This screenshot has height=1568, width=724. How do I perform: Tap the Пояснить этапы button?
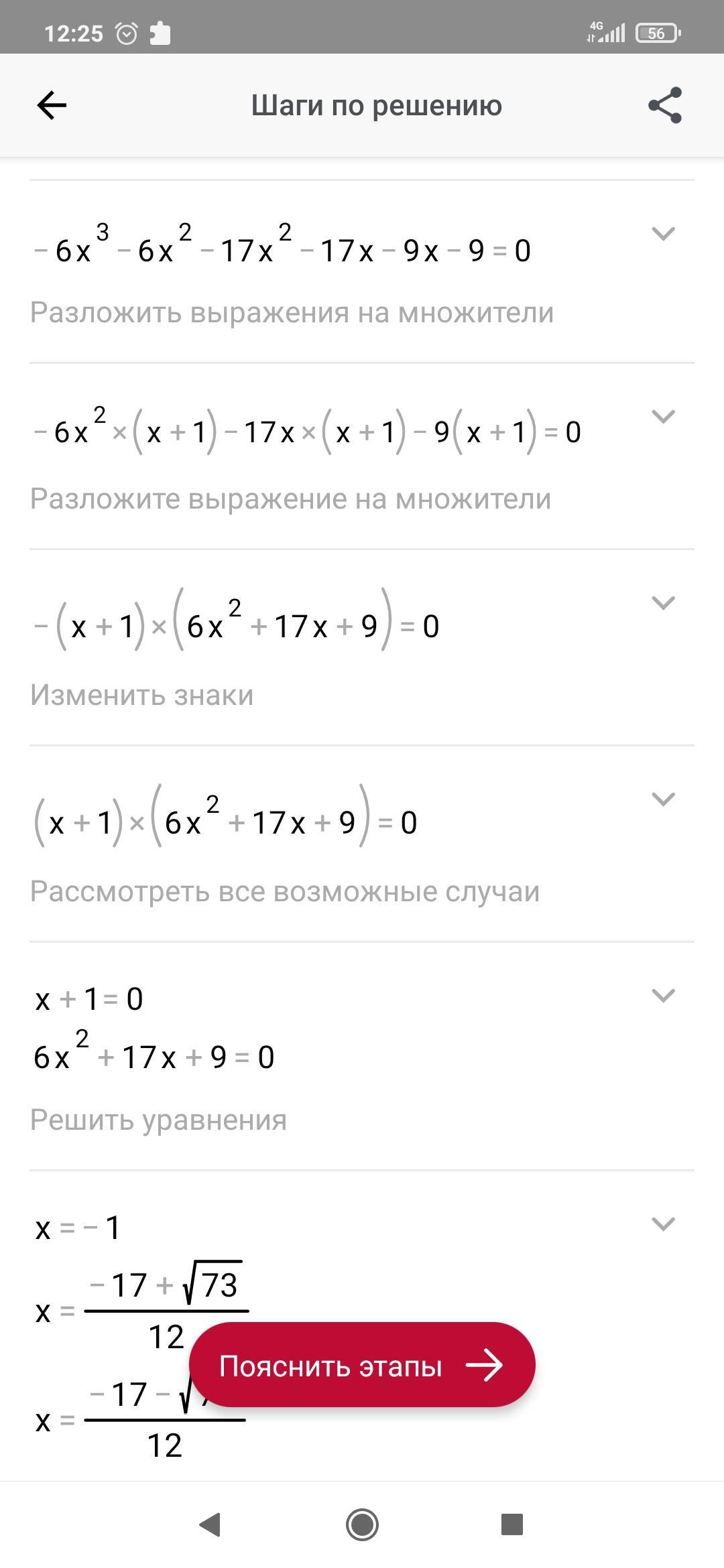pyautogui.click(x=362, y=1365)
